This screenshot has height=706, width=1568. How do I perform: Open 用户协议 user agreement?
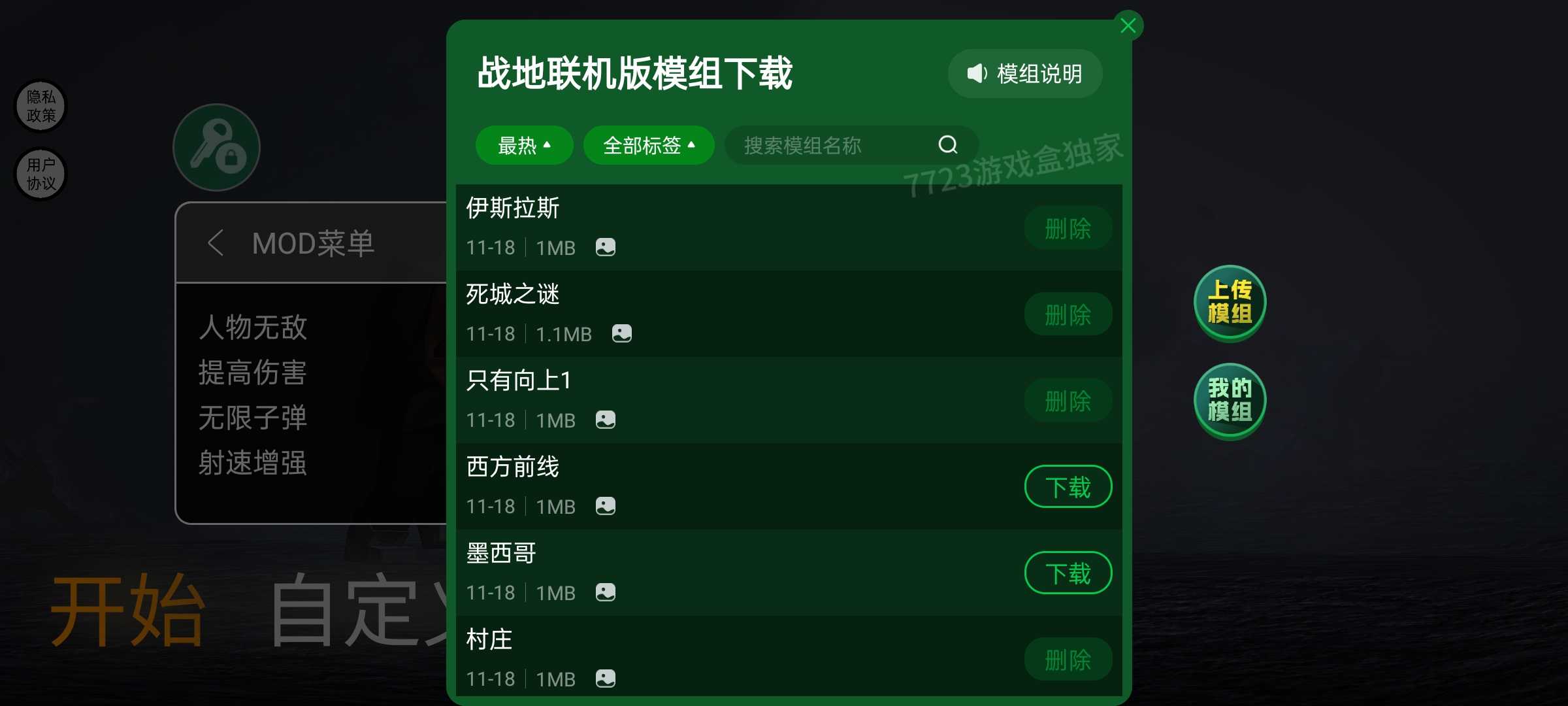pyautogui.click(x=41, y=174)
